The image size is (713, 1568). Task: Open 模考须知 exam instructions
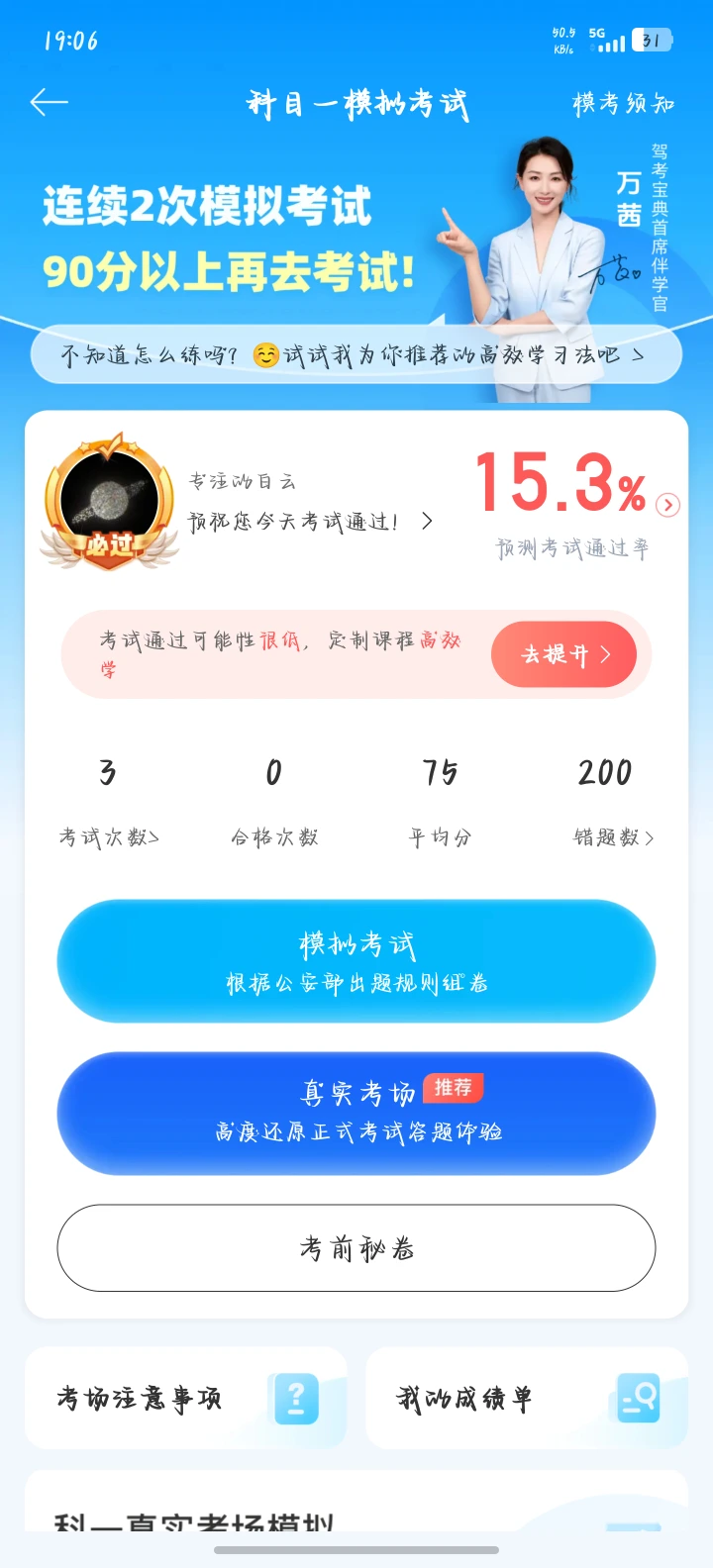[623, 103]
